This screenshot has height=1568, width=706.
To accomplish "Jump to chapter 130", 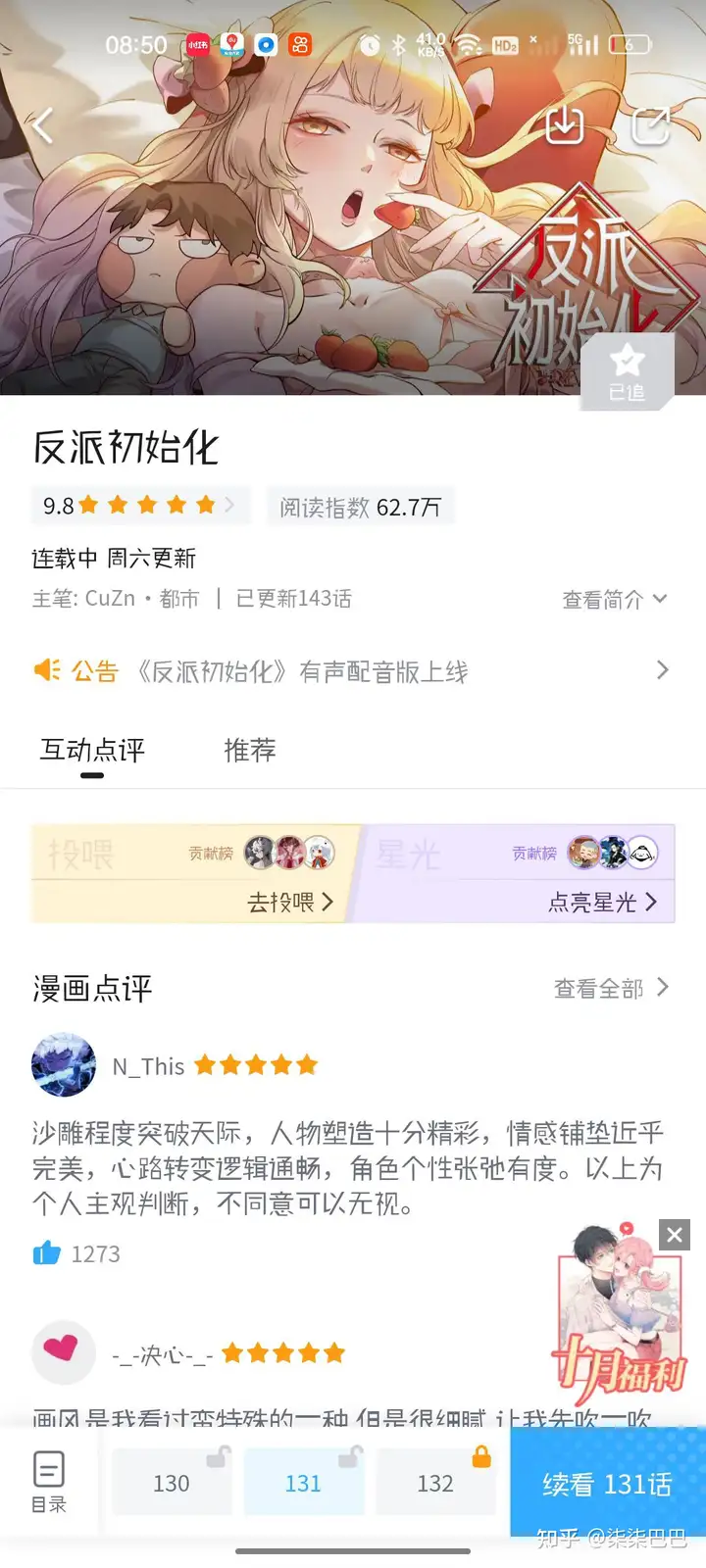I will point(172,1484).
